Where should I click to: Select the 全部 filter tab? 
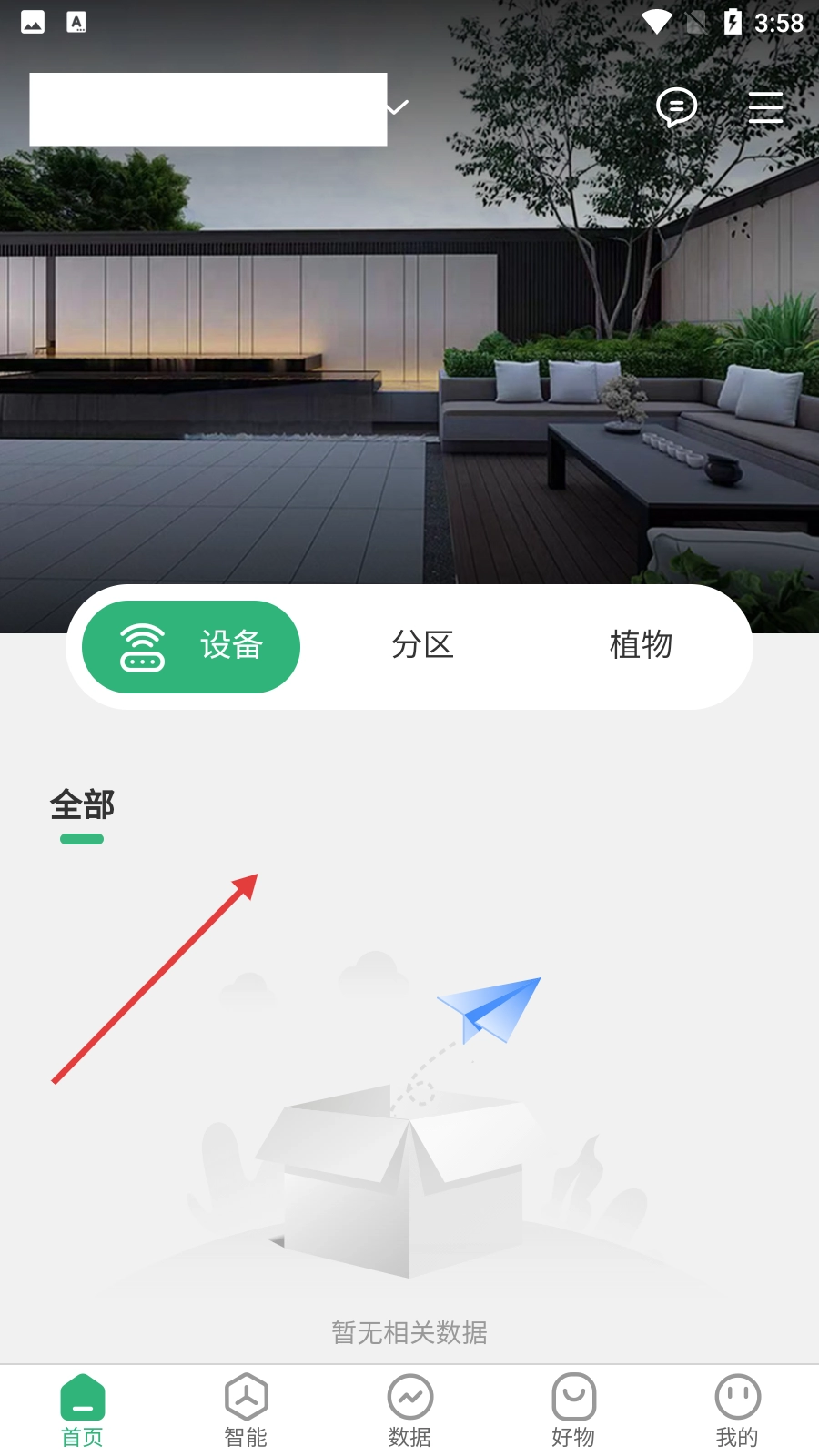pyautogui.click(x=82, y=806)
